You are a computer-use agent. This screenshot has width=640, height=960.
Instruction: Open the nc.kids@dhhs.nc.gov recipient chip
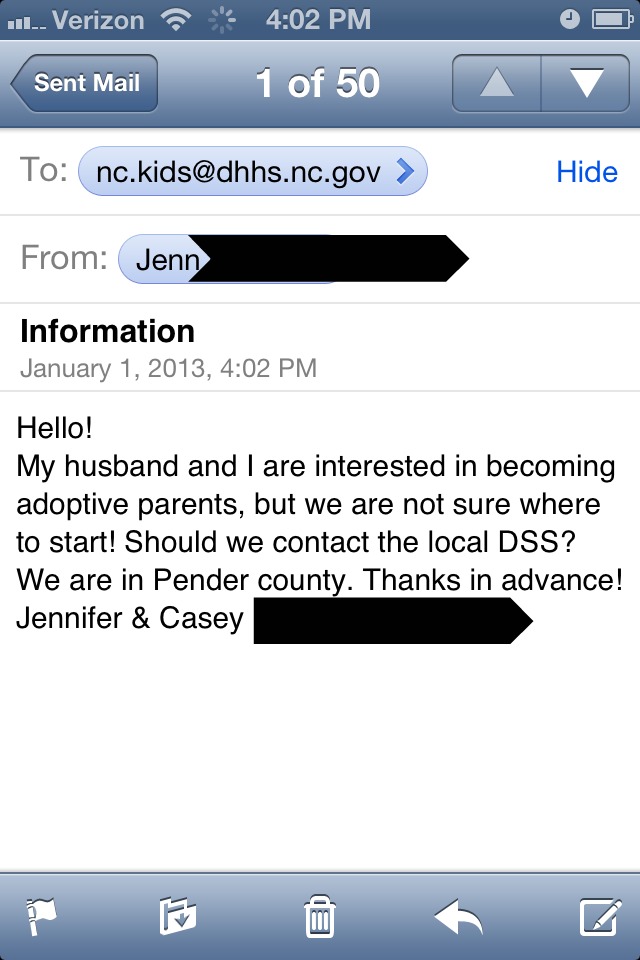tap(252, 172)
